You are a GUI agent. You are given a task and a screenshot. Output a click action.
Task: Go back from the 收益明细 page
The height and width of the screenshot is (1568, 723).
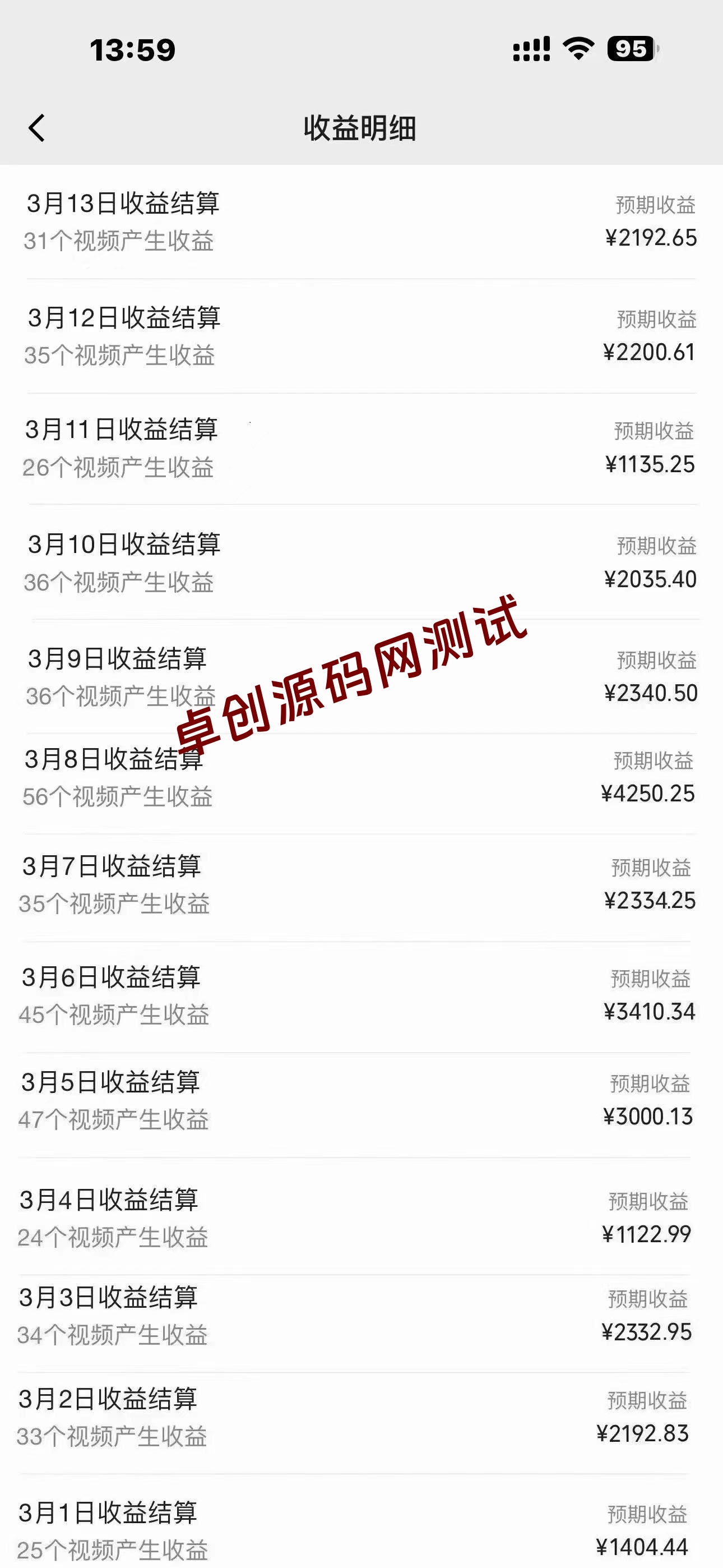(36, 128)
